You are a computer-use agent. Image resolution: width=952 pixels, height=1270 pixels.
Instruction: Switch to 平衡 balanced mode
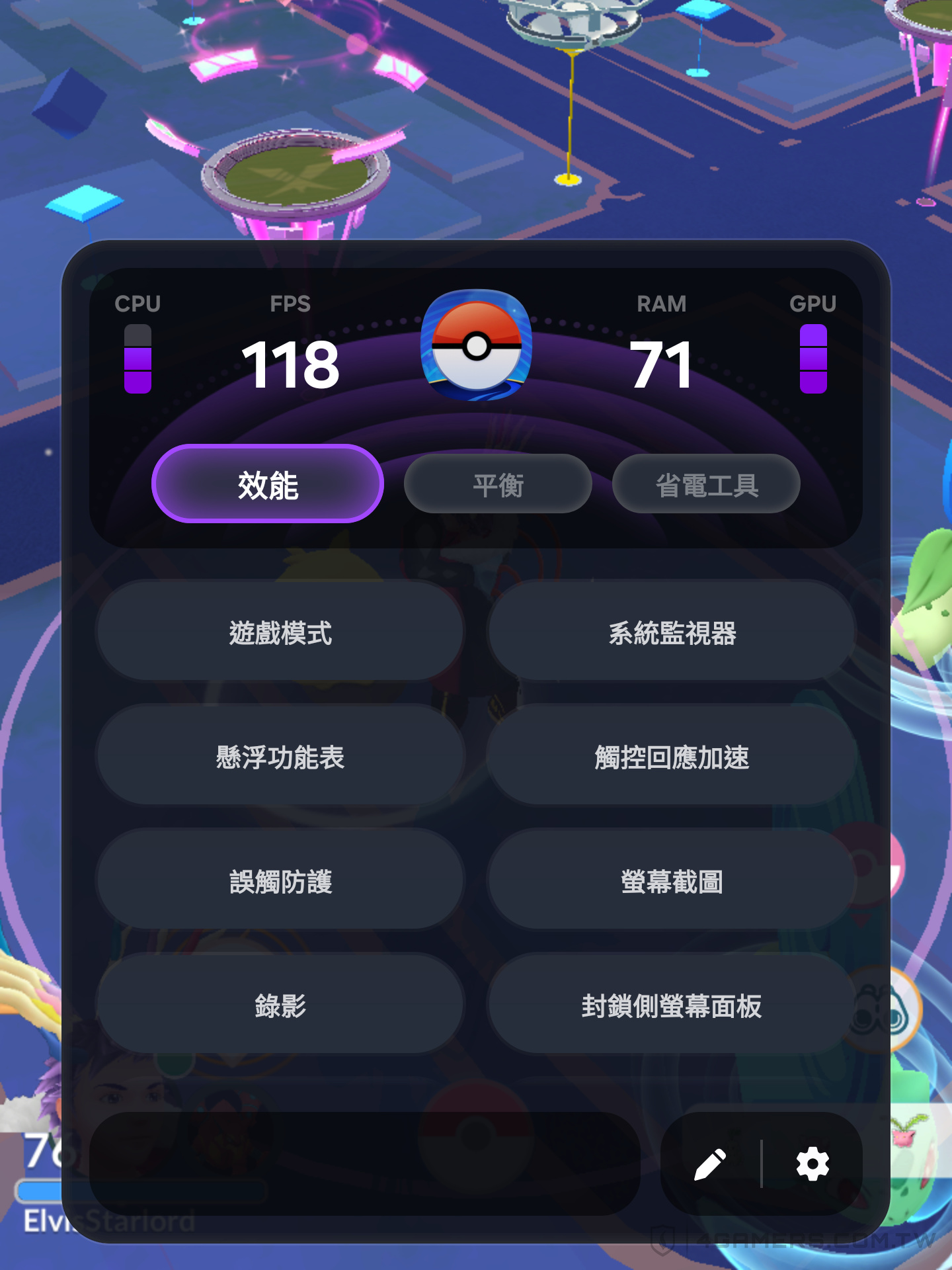498,484
